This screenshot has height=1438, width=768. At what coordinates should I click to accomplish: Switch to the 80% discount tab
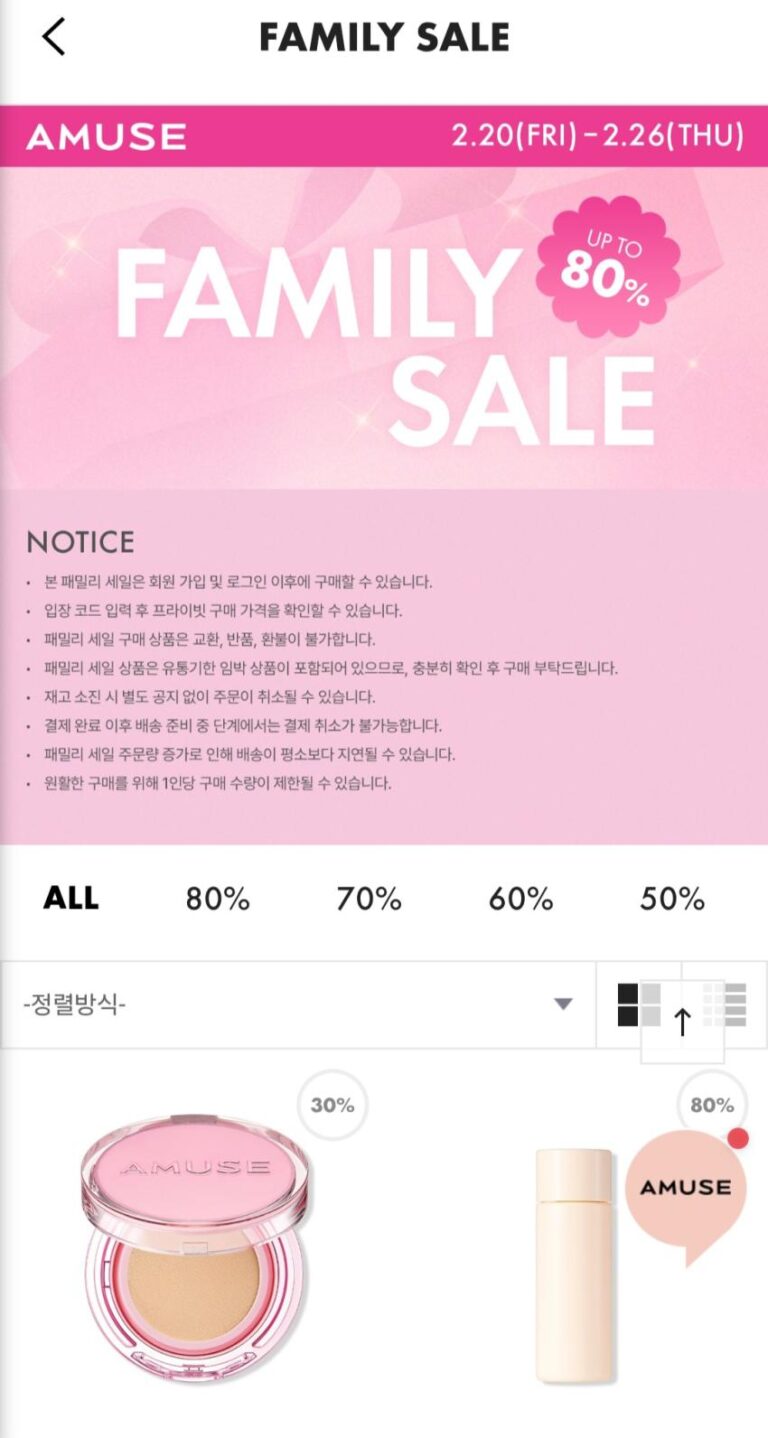tap(217, 899)
